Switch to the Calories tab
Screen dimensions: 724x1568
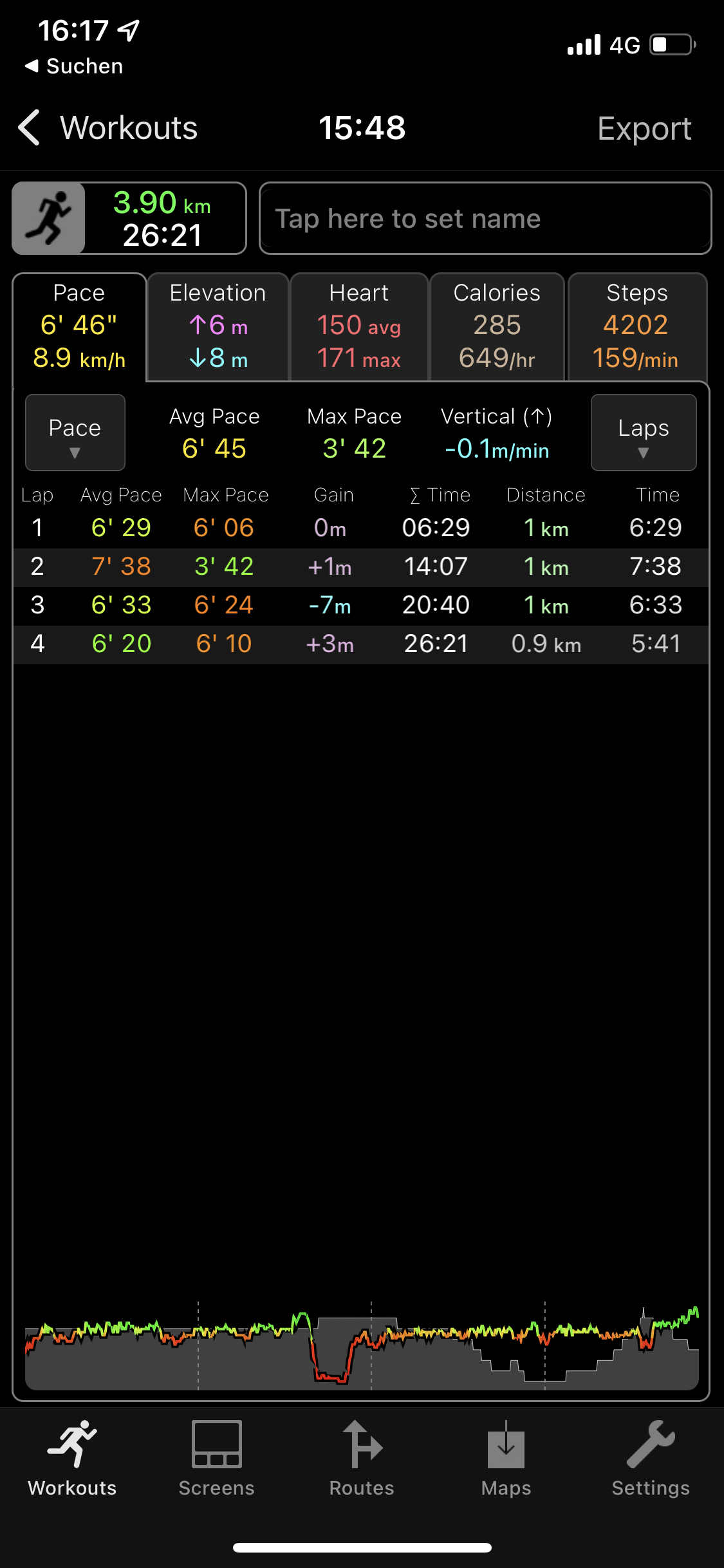pos(497,327)
